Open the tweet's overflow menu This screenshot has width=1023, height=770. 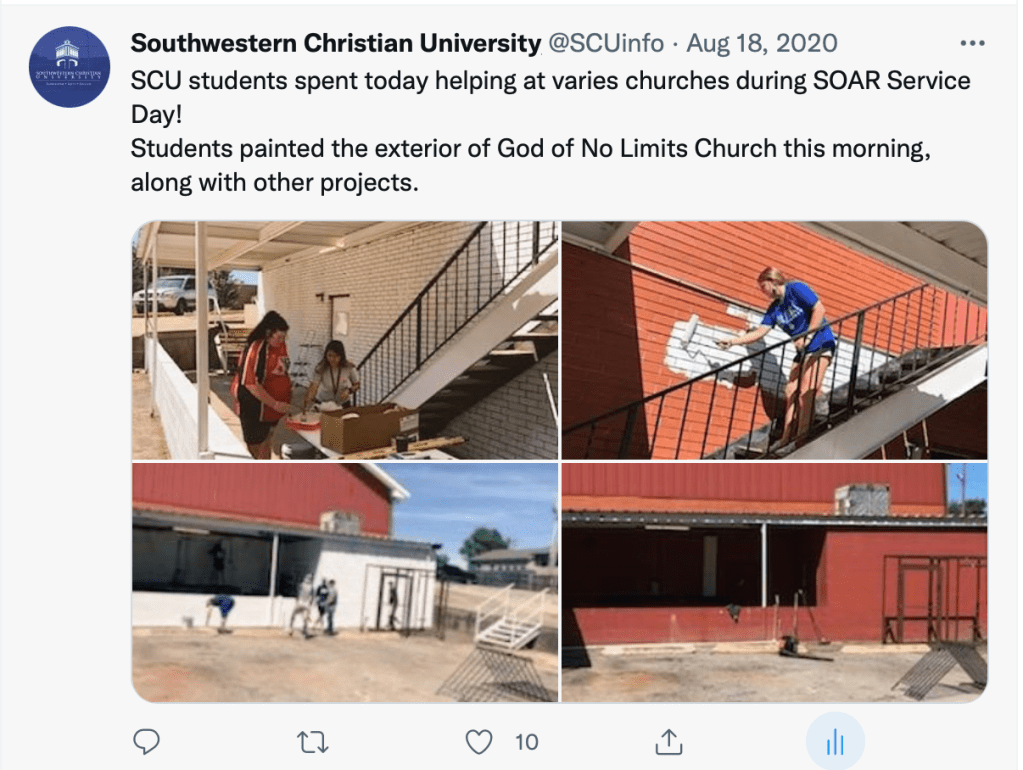pos(972,44)
